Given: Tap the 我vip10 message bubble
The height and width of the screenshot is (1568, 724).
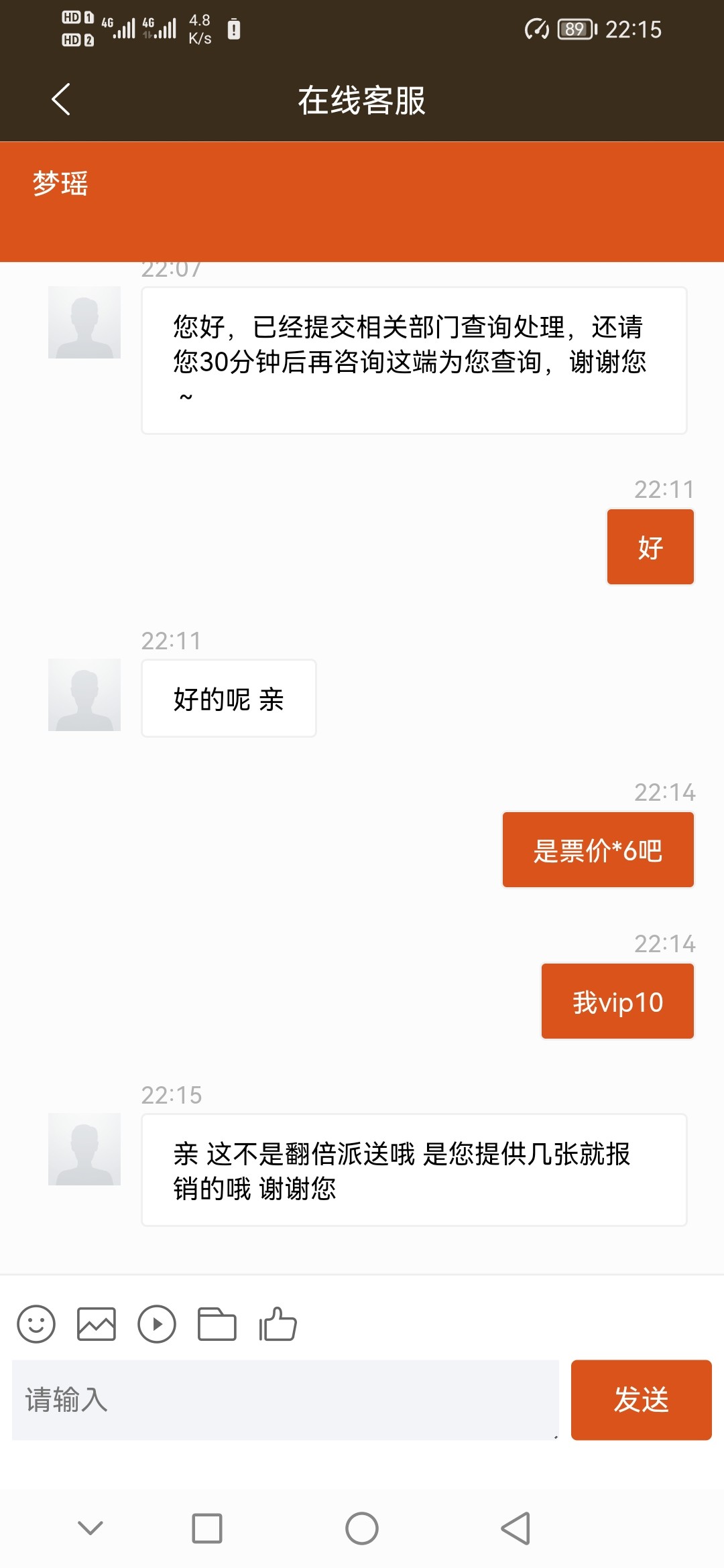Looking at the screenshot, I should 617,1001.
